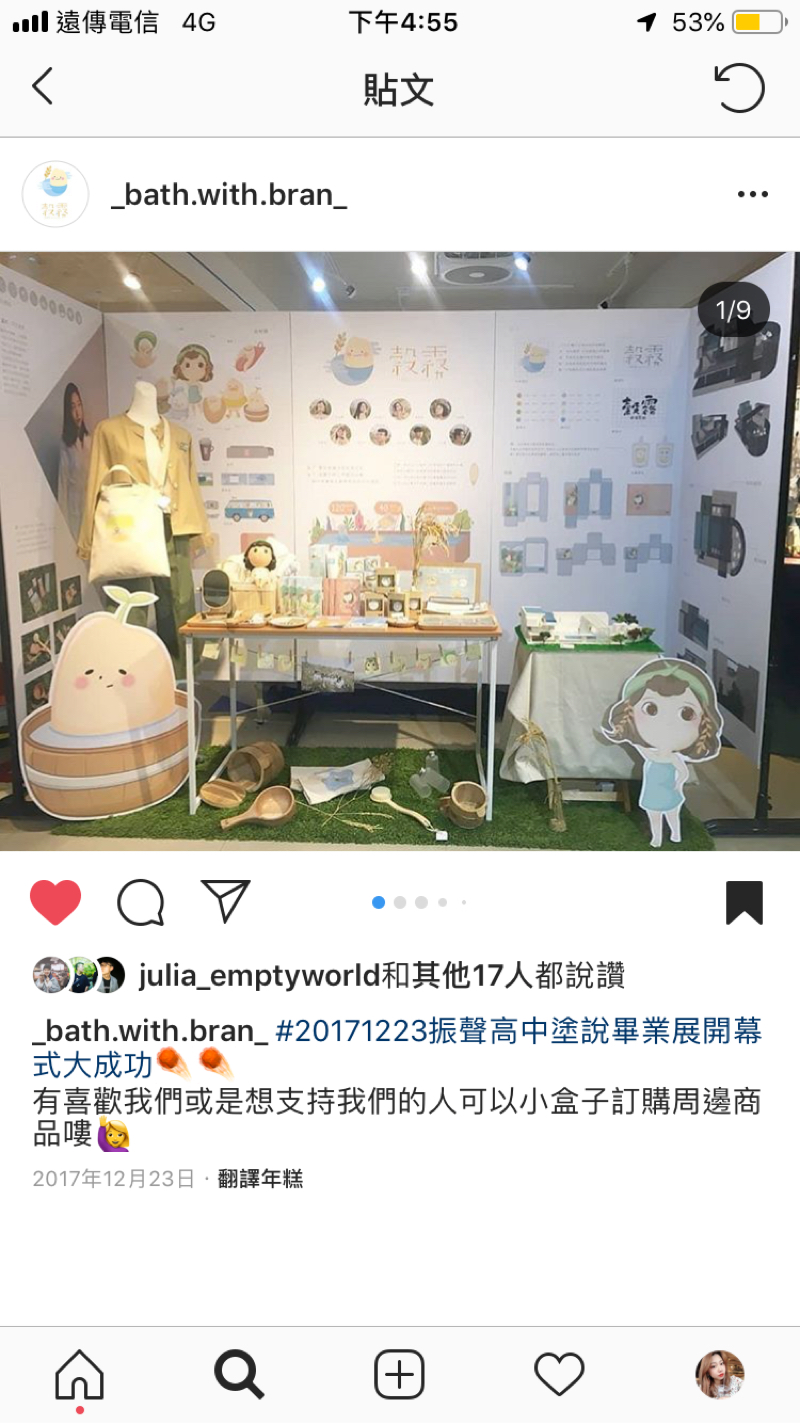Create a new post with the plus icon
This screenshot has height=1423, width=800.
tap(399, 1376)
